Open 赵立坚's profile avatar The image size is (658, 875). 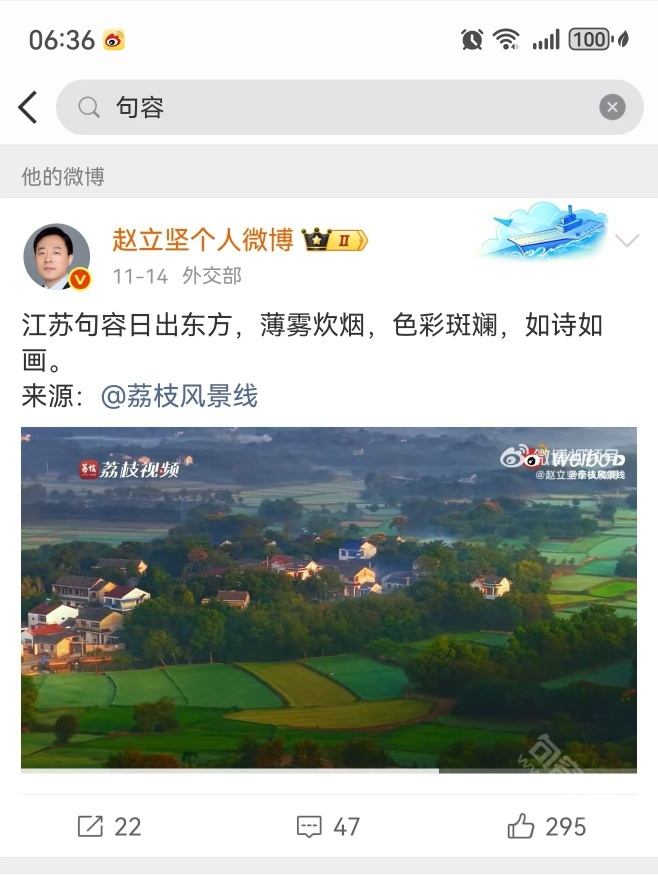56,257
